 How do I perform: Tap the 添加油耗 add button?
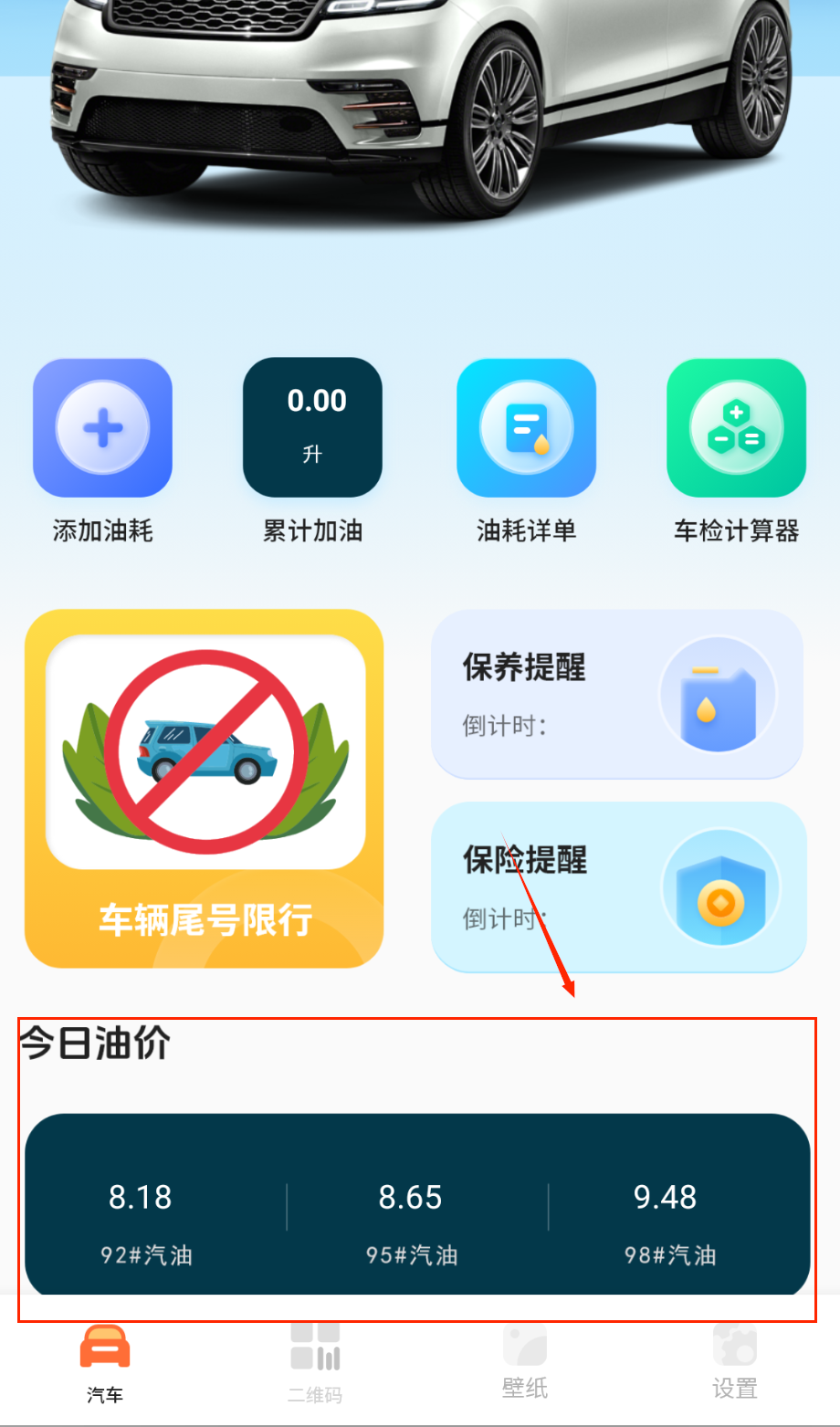click(103, 428)
